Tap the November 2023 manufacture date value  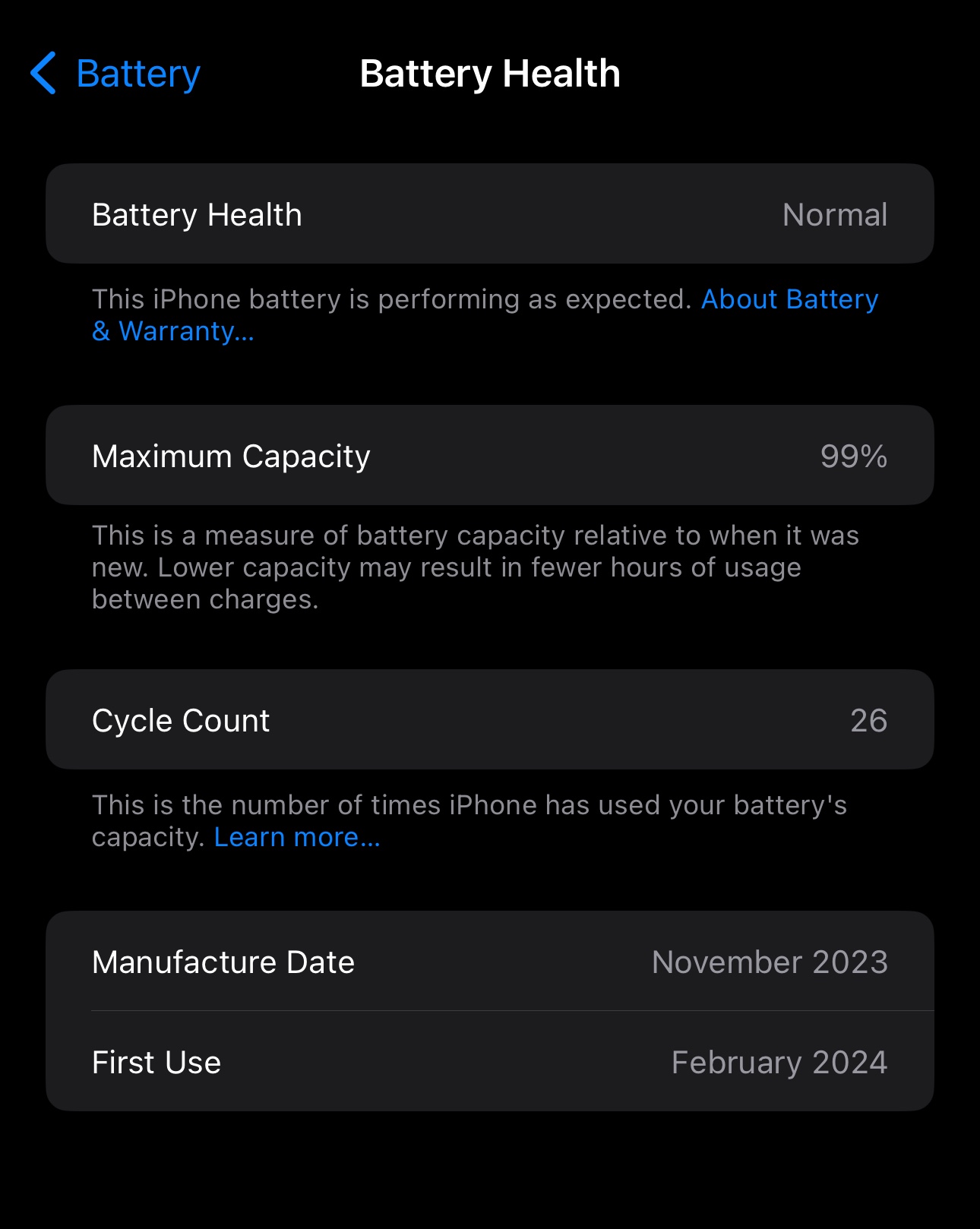tap(770, 962)
